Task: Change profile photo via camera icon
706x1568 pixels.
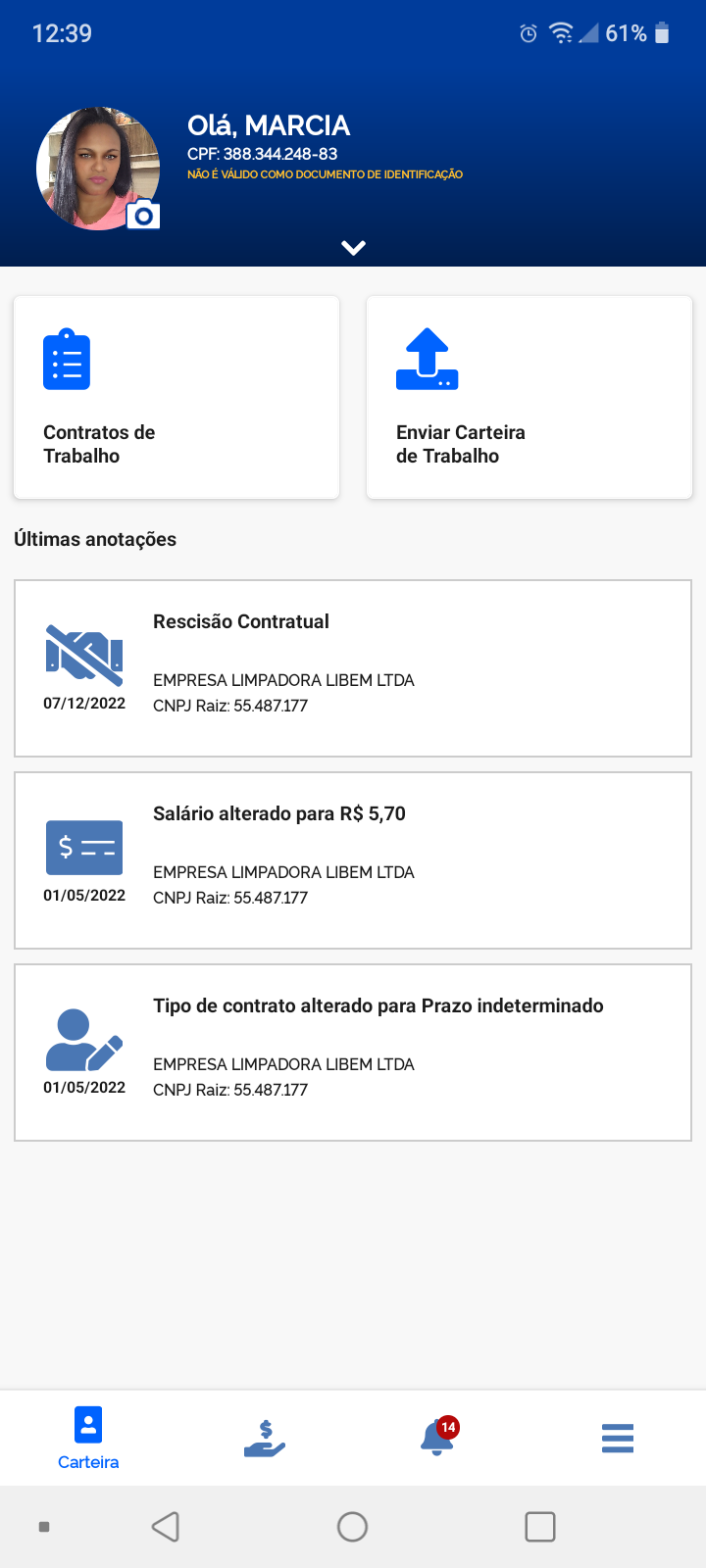Action: pos(143,216)
